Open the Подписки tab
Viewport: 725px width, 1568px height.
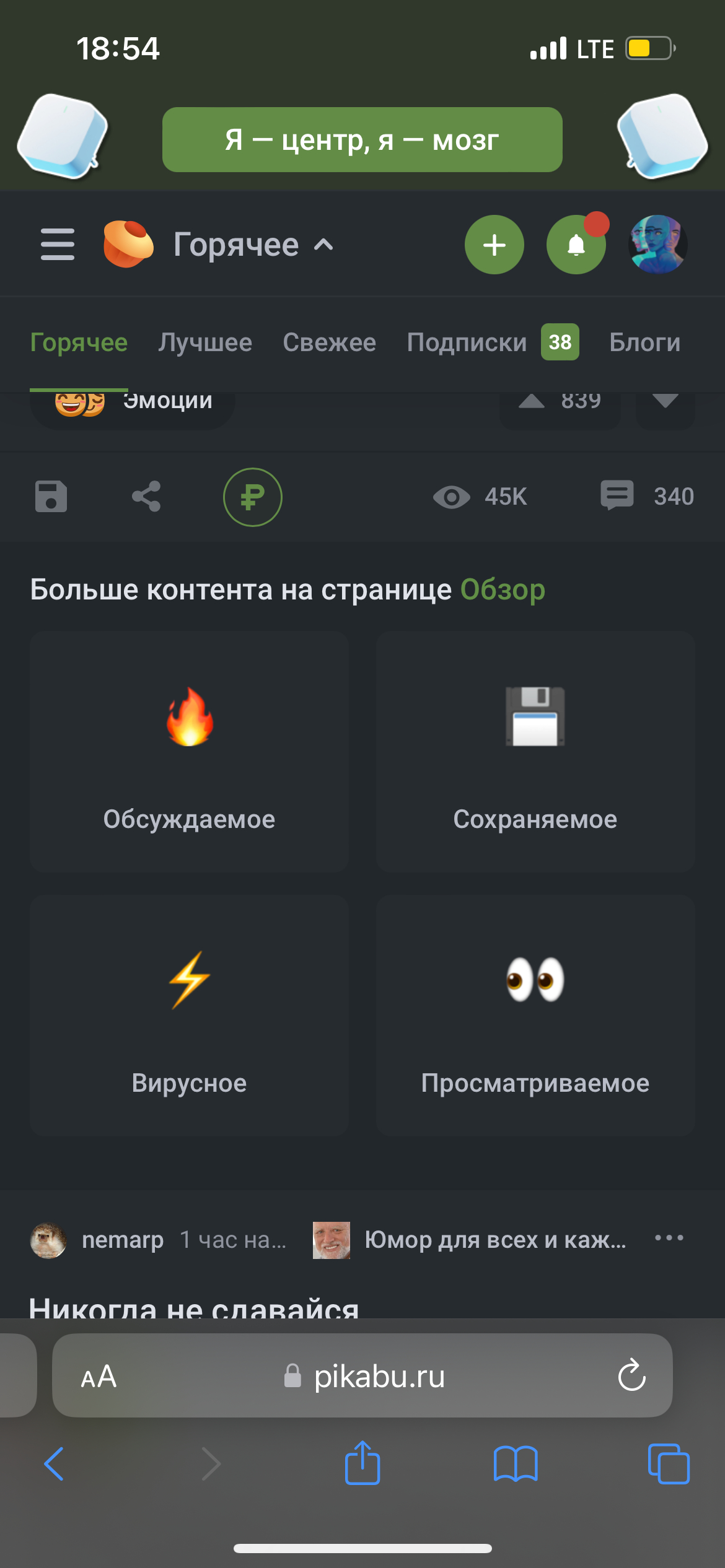click(x=467, y=342)
